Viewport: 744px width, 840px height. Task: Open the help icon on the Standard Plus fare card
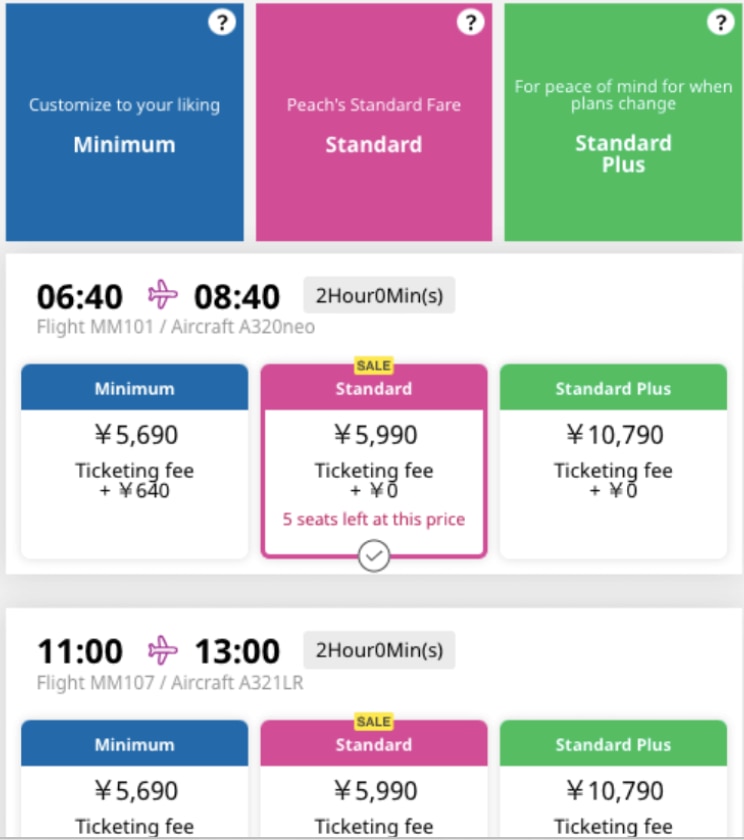pos(719,23)
